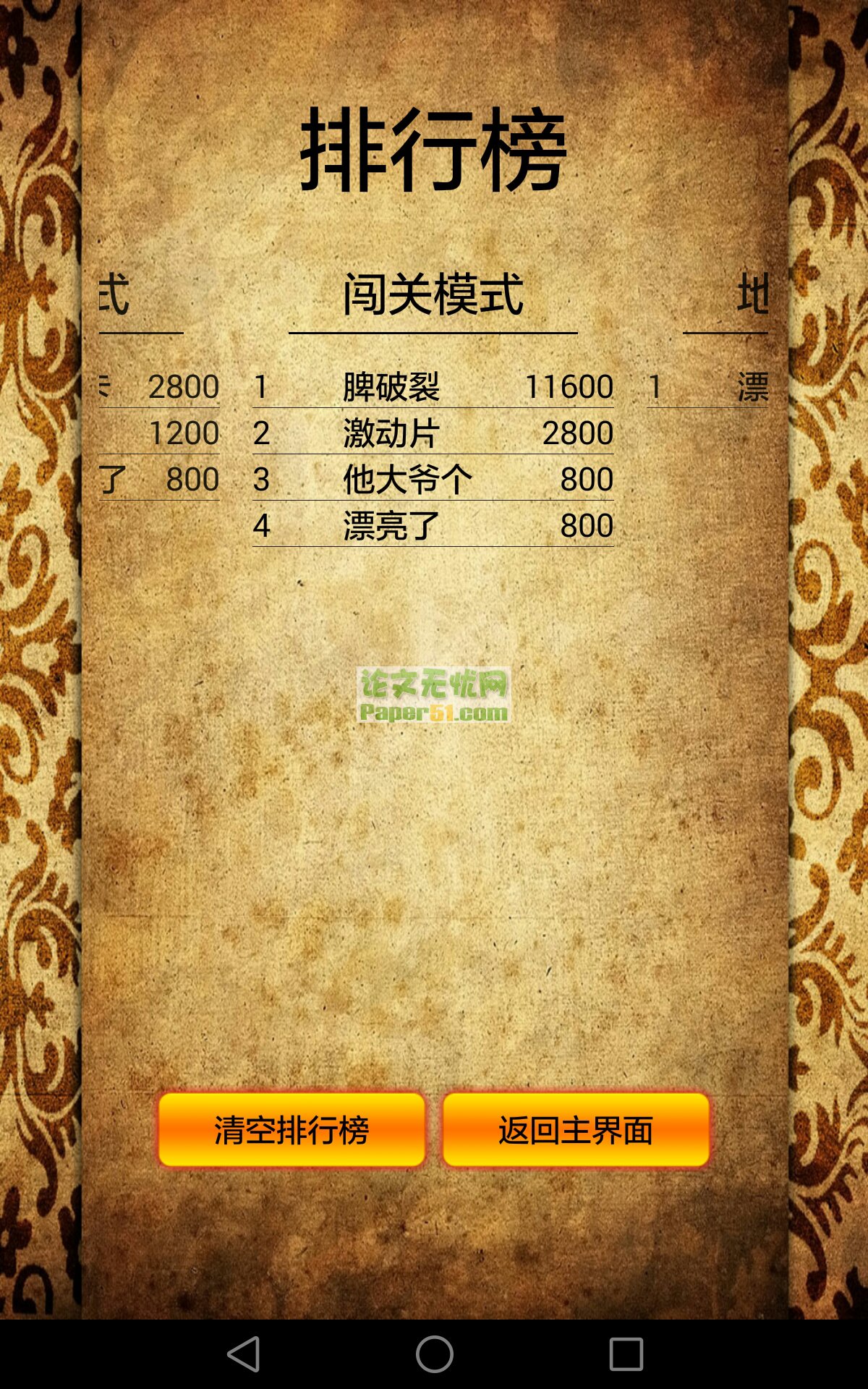868x1389 pixels.
Task: Open the recent apps view
Action: [x=626, y=1354]
